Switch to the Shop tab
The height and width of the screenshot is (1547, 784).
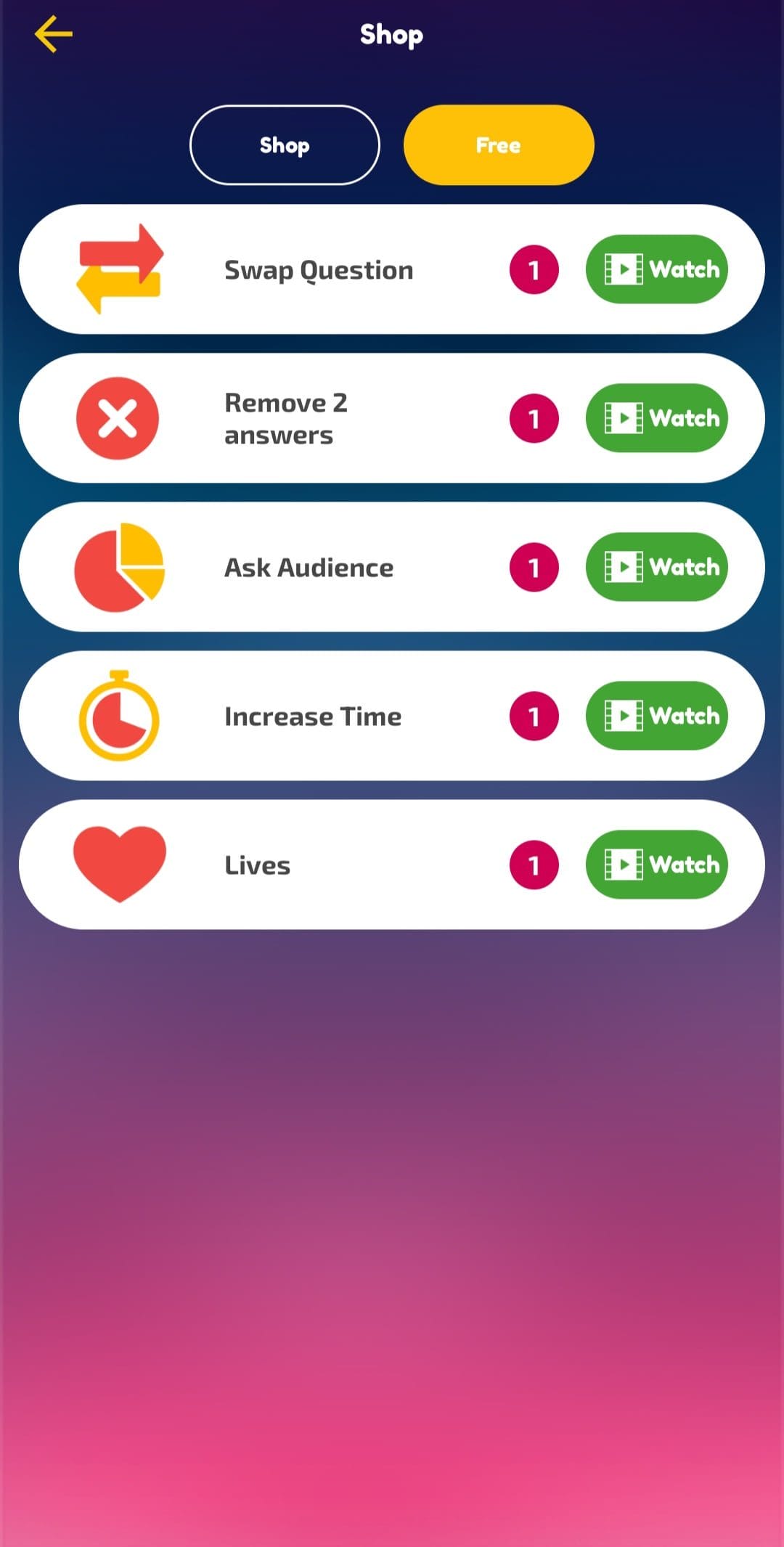tap(285, 145)
